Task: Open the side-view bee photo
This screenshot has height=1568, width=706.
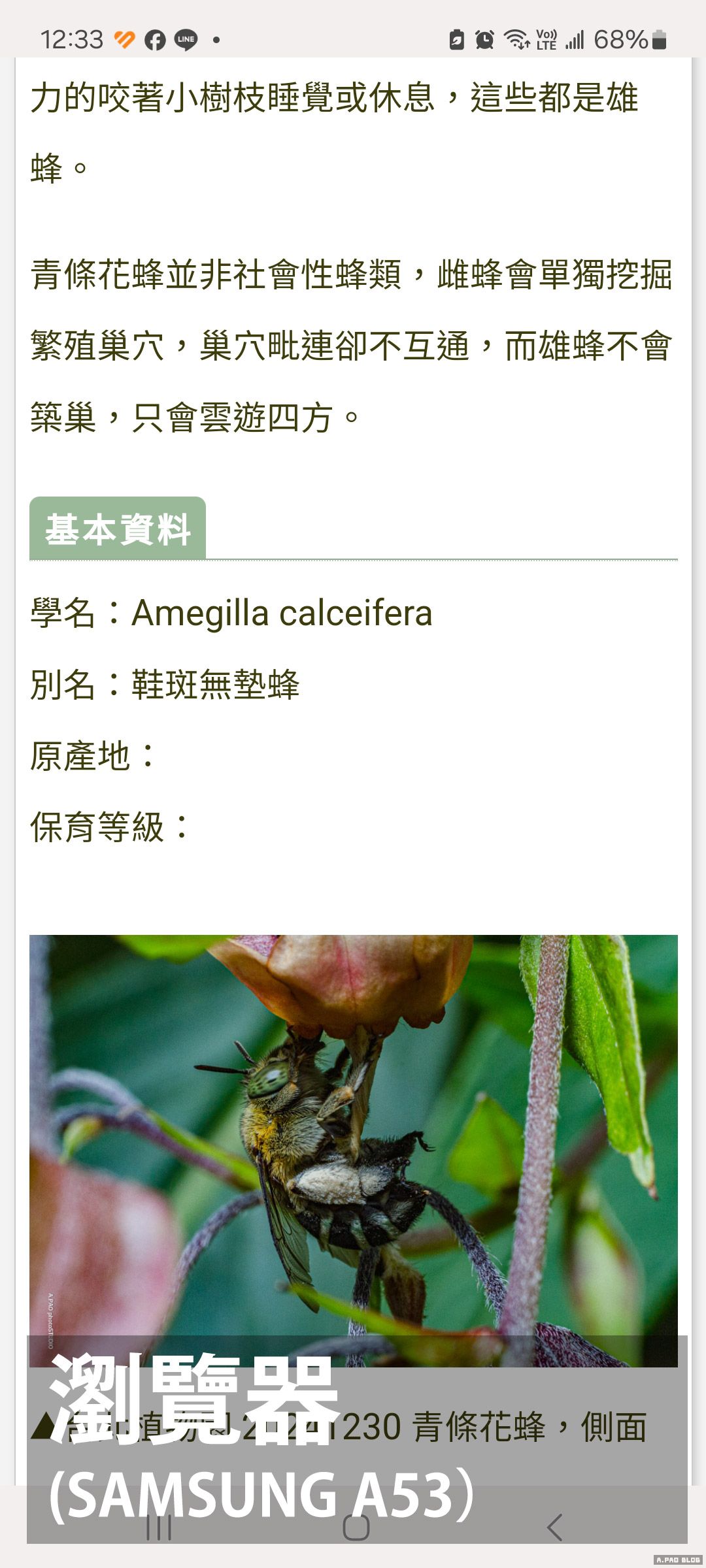Action: pyautogui.click(x=353, y=1150)
